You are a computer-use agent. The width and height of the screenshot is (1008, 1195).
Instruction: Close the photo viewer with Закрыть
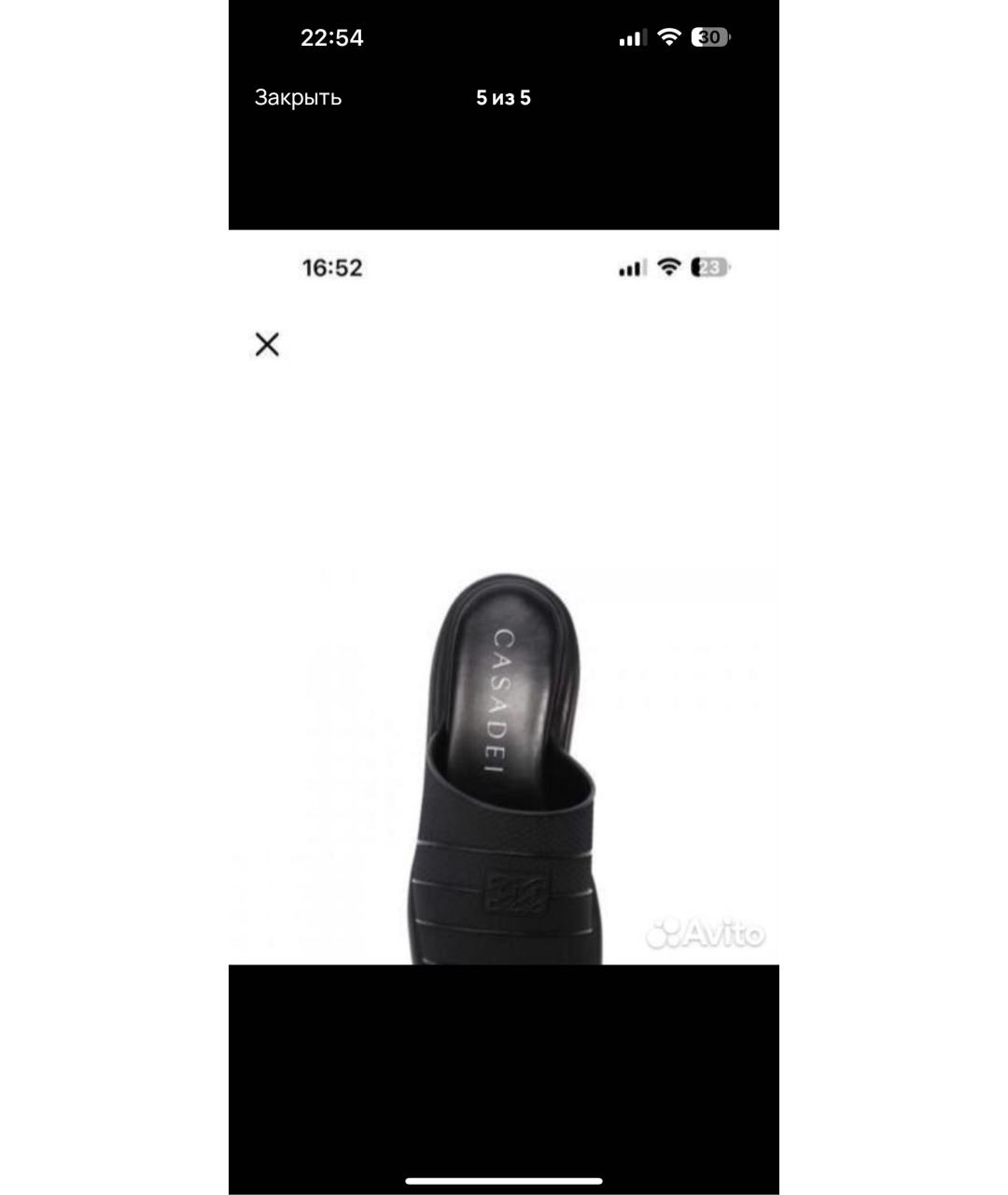298,98
